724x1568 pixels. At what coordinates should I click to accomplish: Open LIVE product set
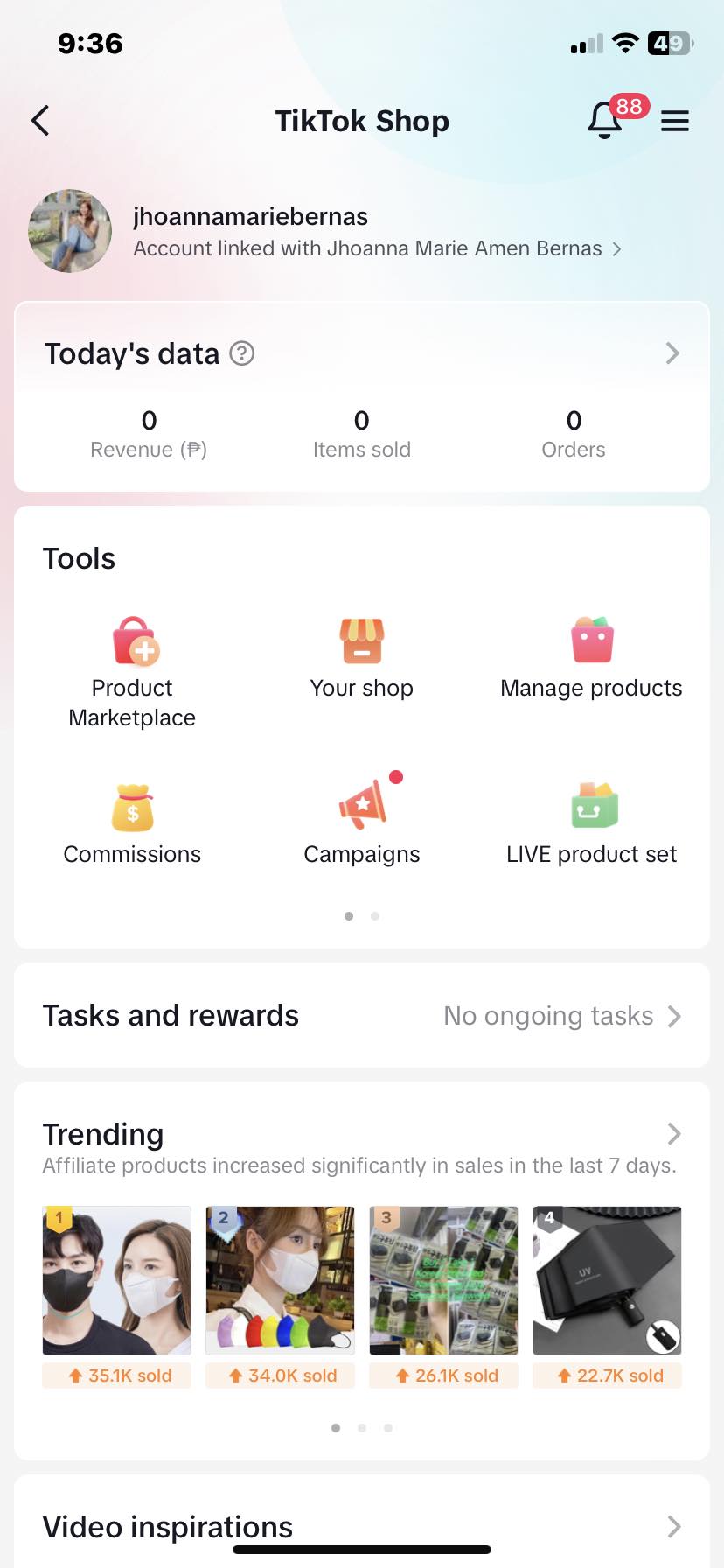(591, 824)
